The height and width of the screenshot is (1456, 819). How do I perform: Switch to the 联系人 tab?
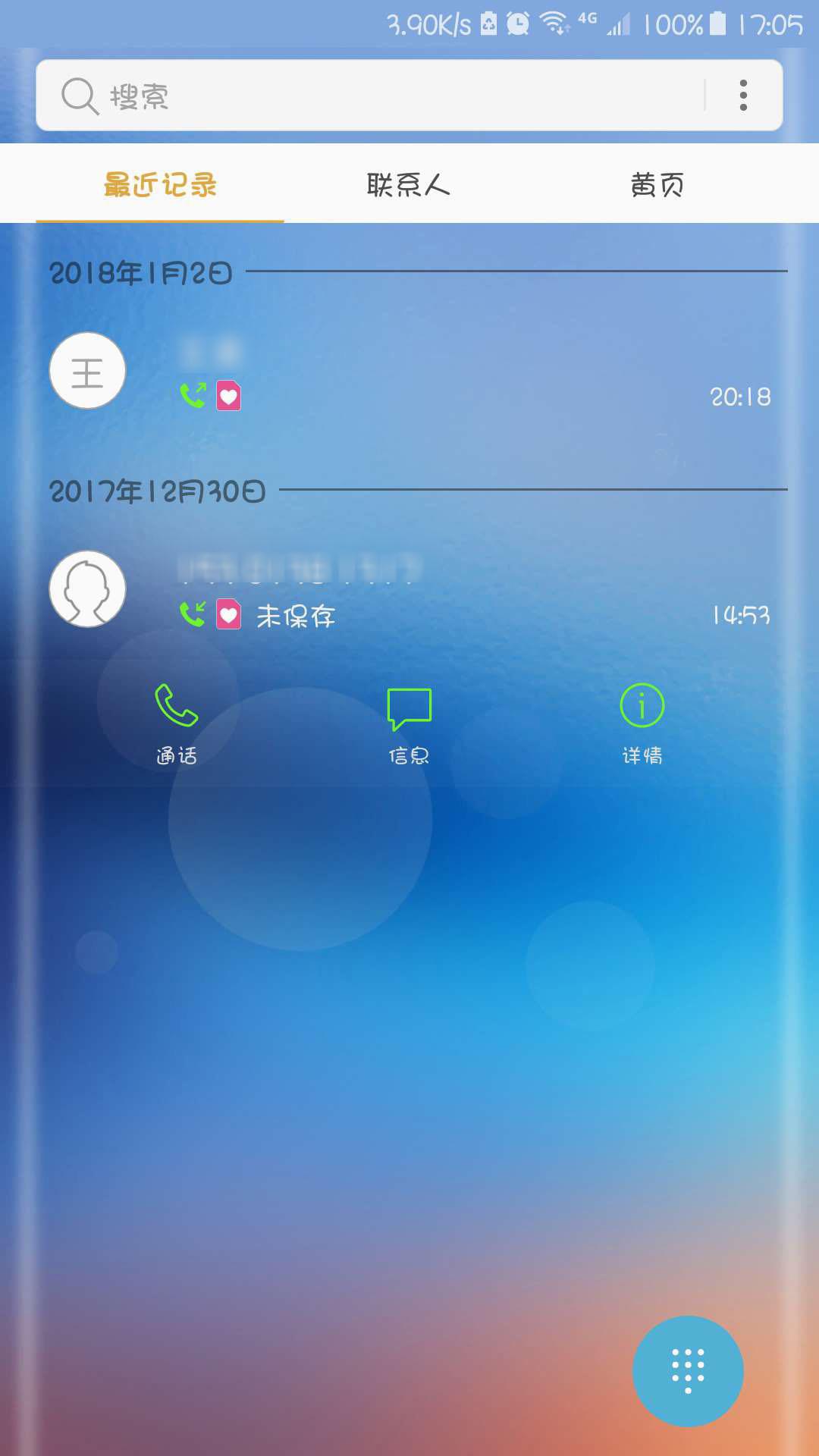coord(409,184)
